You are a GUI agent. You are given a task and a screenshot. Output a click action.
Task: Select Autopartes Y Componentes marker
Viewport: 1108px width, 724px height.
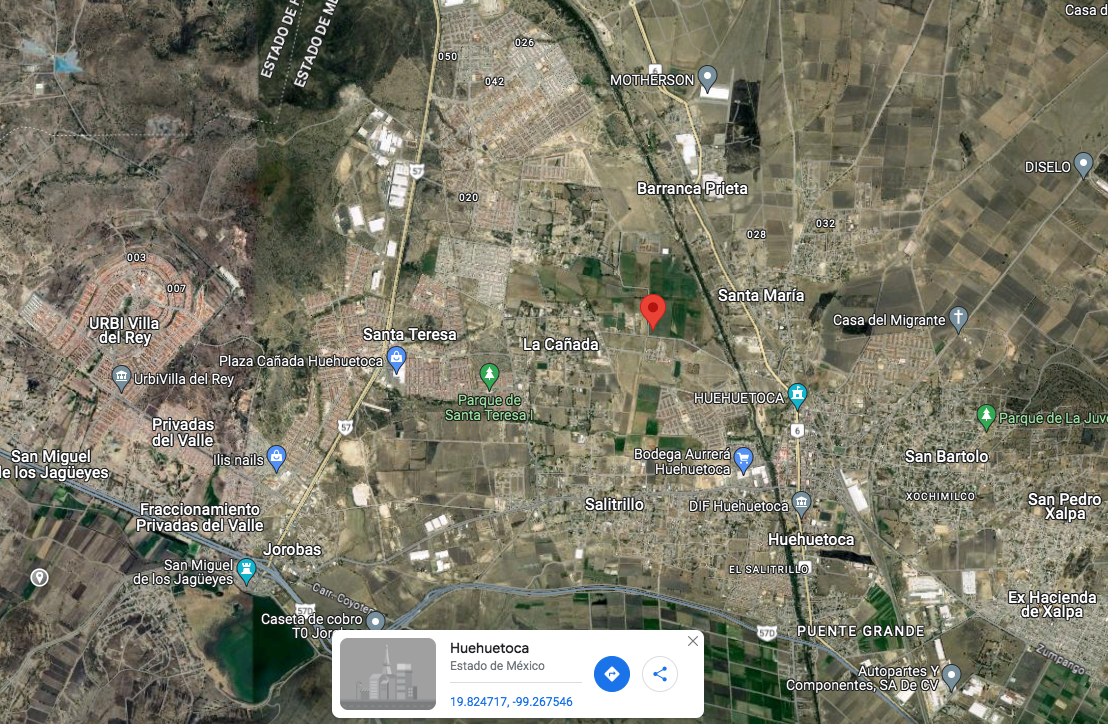(951, 675)
